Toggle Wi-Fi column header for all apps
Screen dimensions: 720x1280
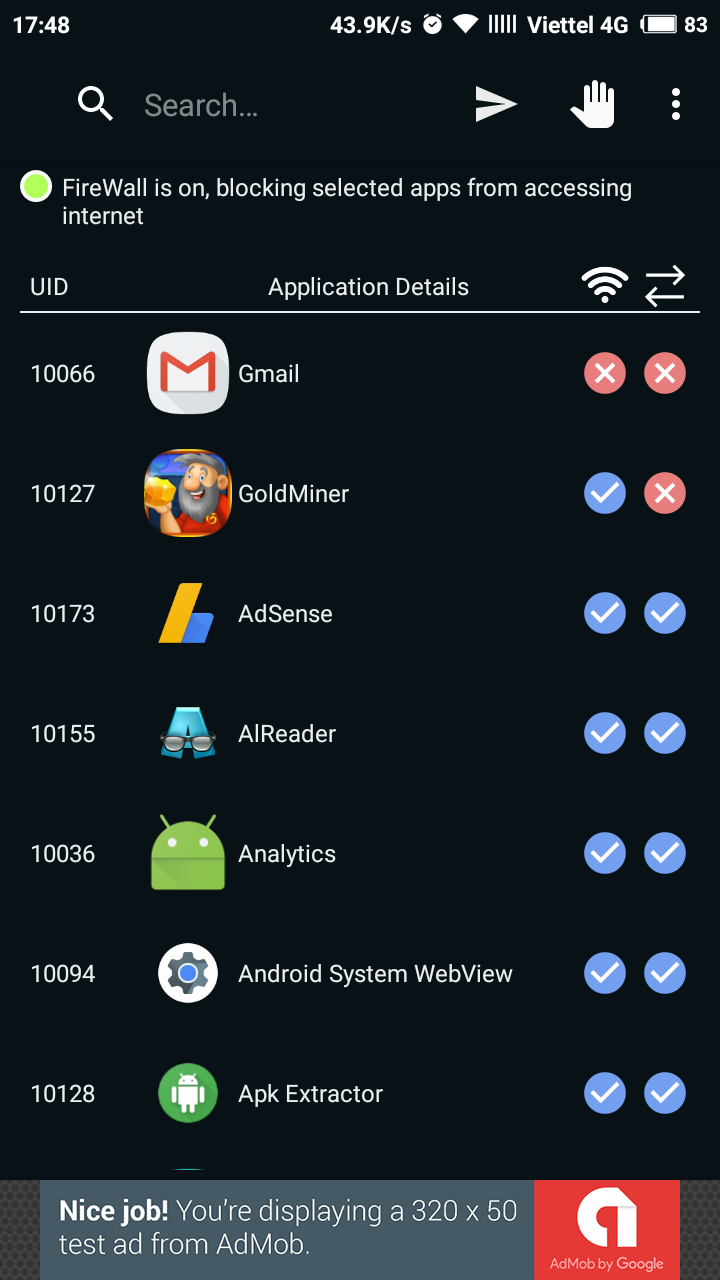[x=605, y=286]
